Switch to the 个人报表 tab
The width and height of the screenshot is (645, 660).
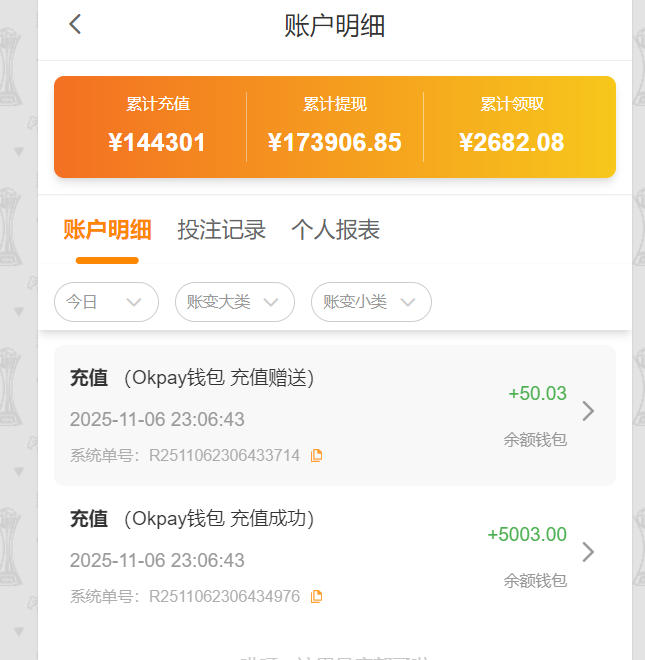pos(335,230)
